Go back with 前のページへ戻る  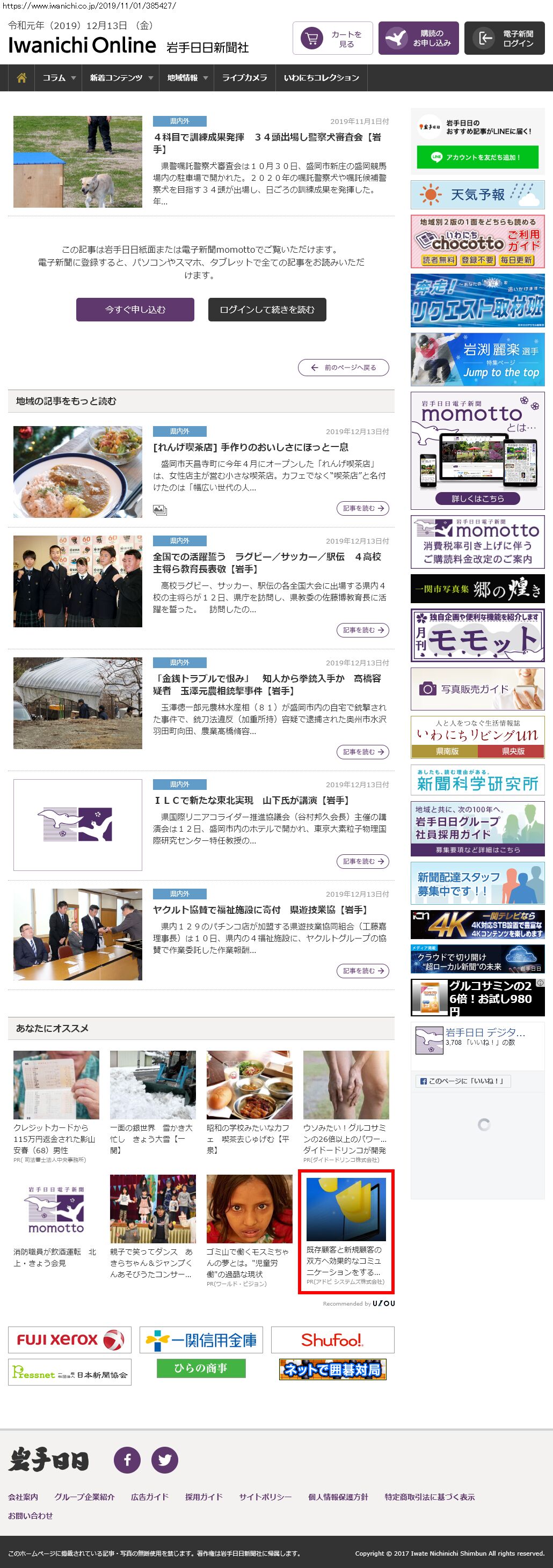[x=343, y=368]
